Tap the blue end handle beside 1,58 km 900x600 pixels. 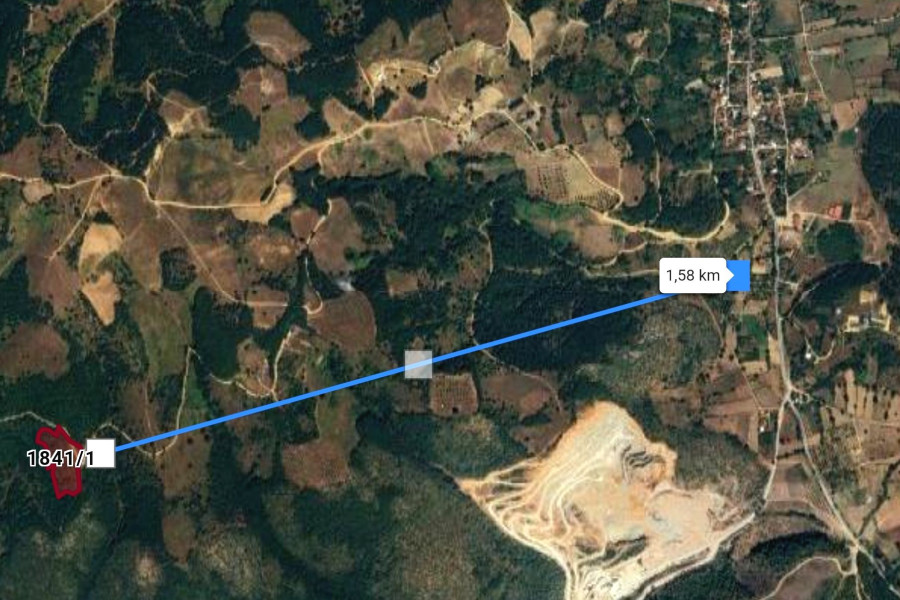[x=737, y=275]
